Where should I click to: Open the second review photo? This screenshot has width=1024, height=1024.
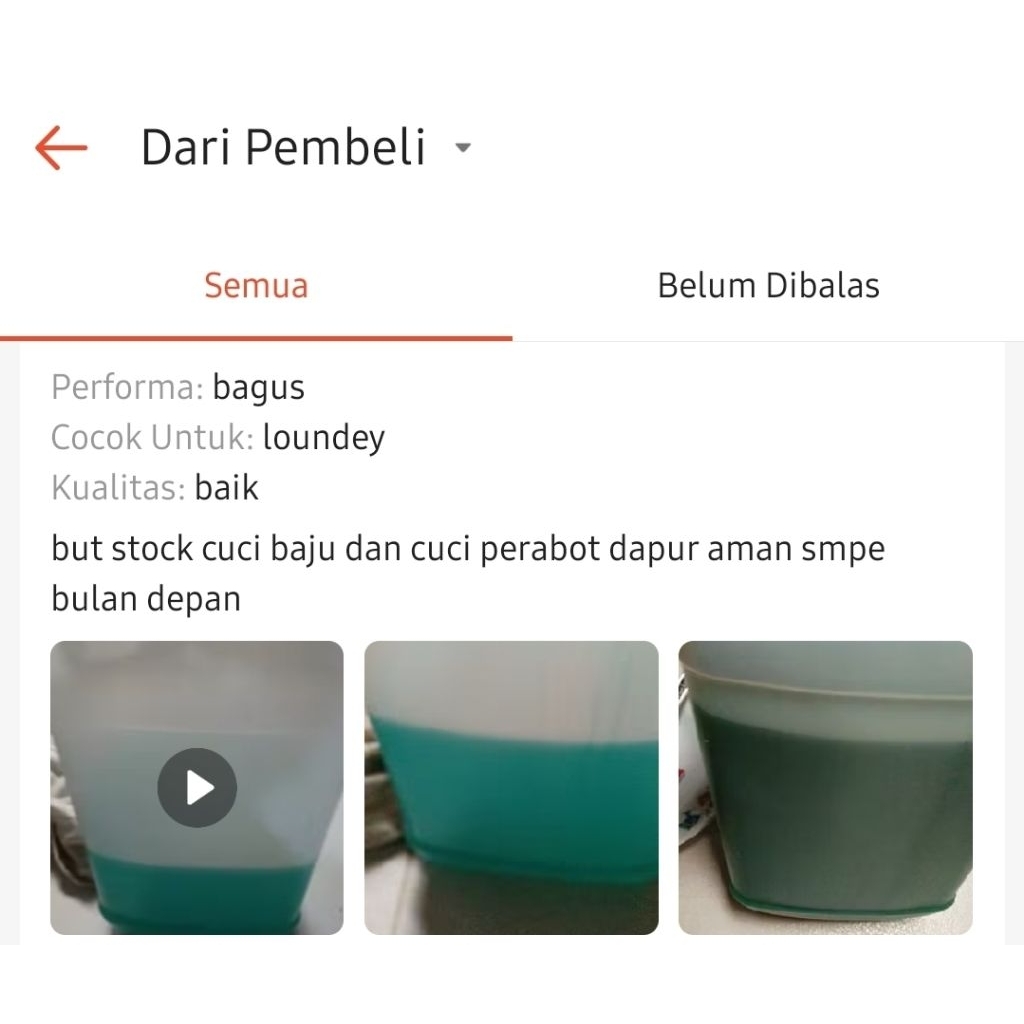(511, 788)
